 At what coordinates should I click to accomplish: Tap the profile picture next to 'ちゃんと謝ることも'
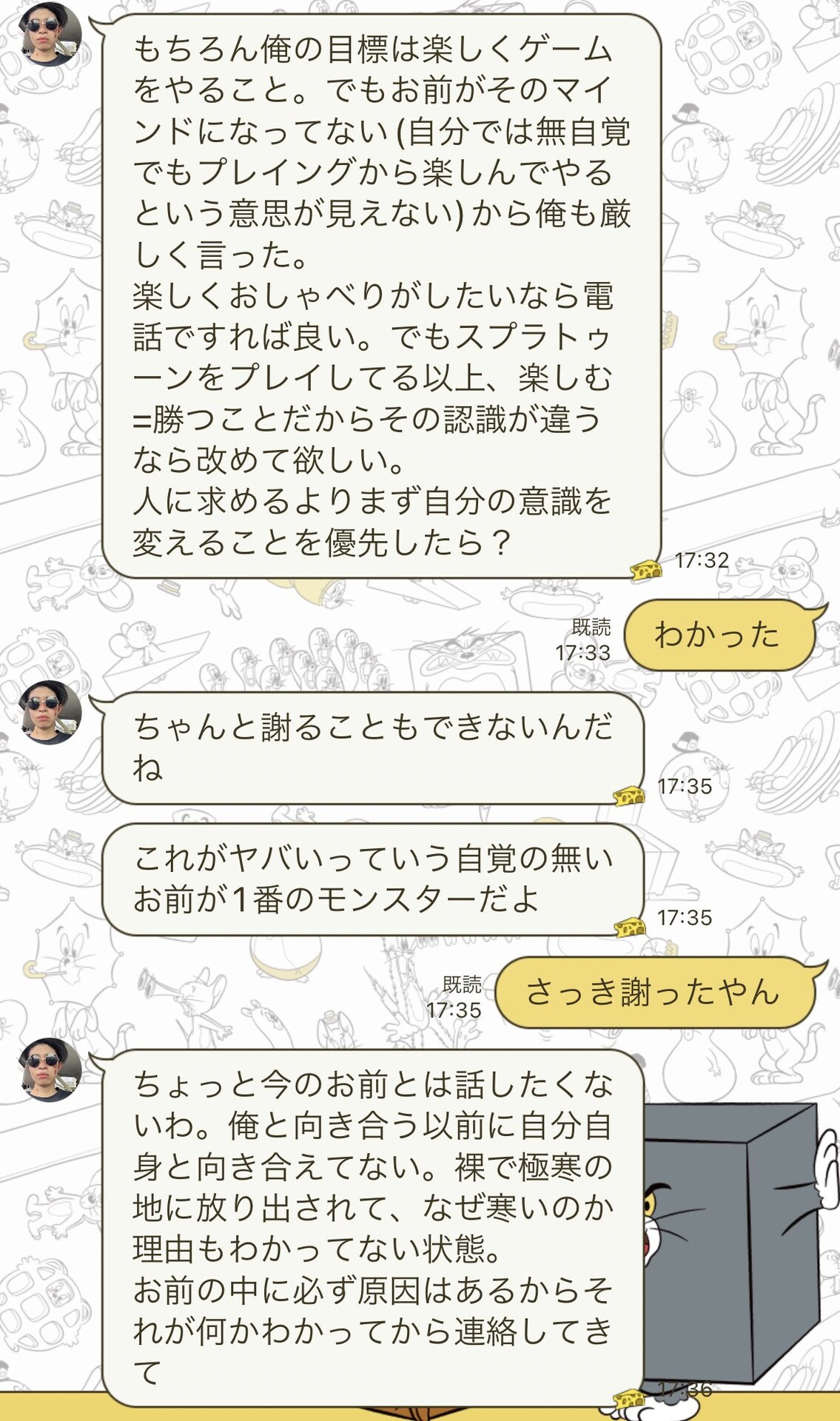[50, 713]
